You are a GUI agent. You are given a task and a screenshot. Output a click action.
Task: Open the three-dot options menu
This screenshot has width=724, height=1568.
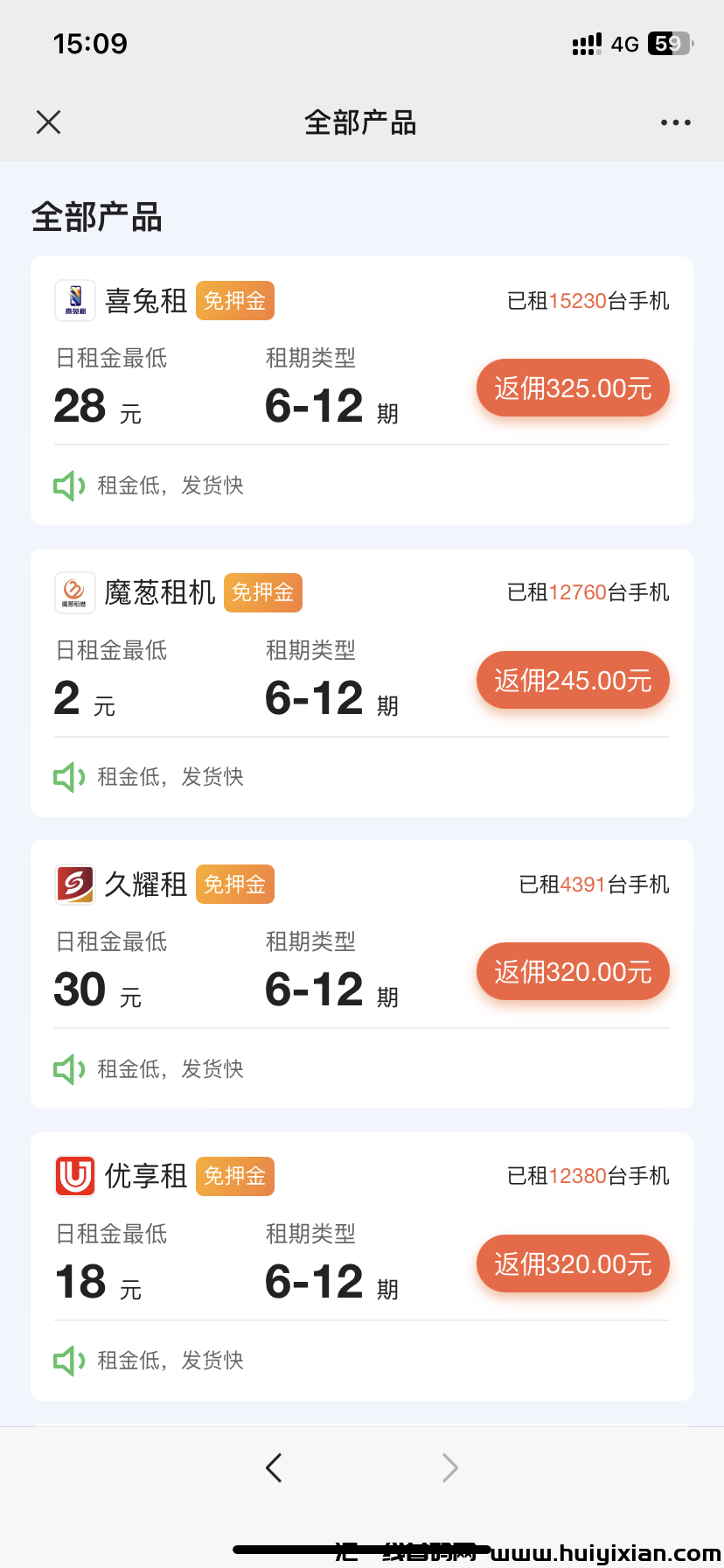[675, 122]
